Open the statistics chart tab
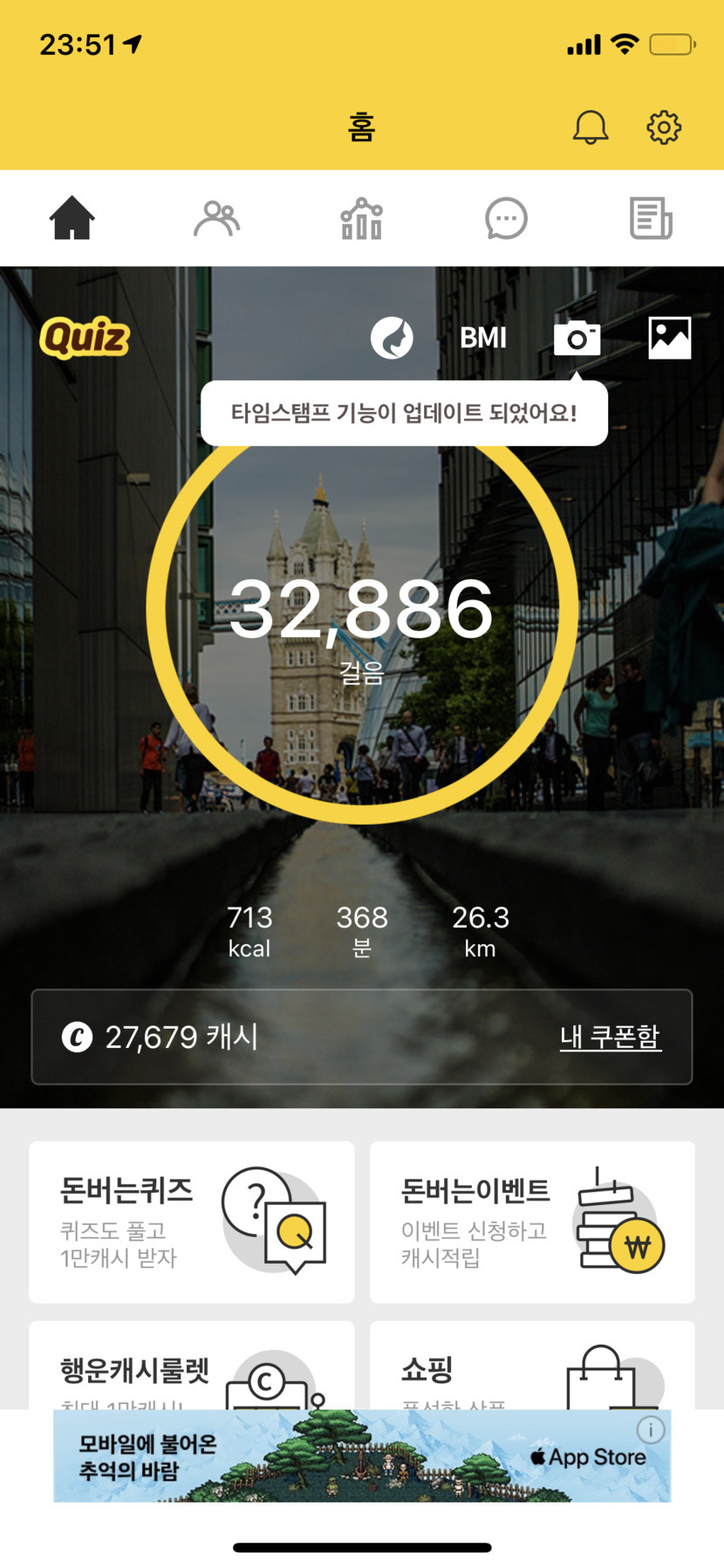The width and height of the screenshot is (724, 1568). pos(361,218)
